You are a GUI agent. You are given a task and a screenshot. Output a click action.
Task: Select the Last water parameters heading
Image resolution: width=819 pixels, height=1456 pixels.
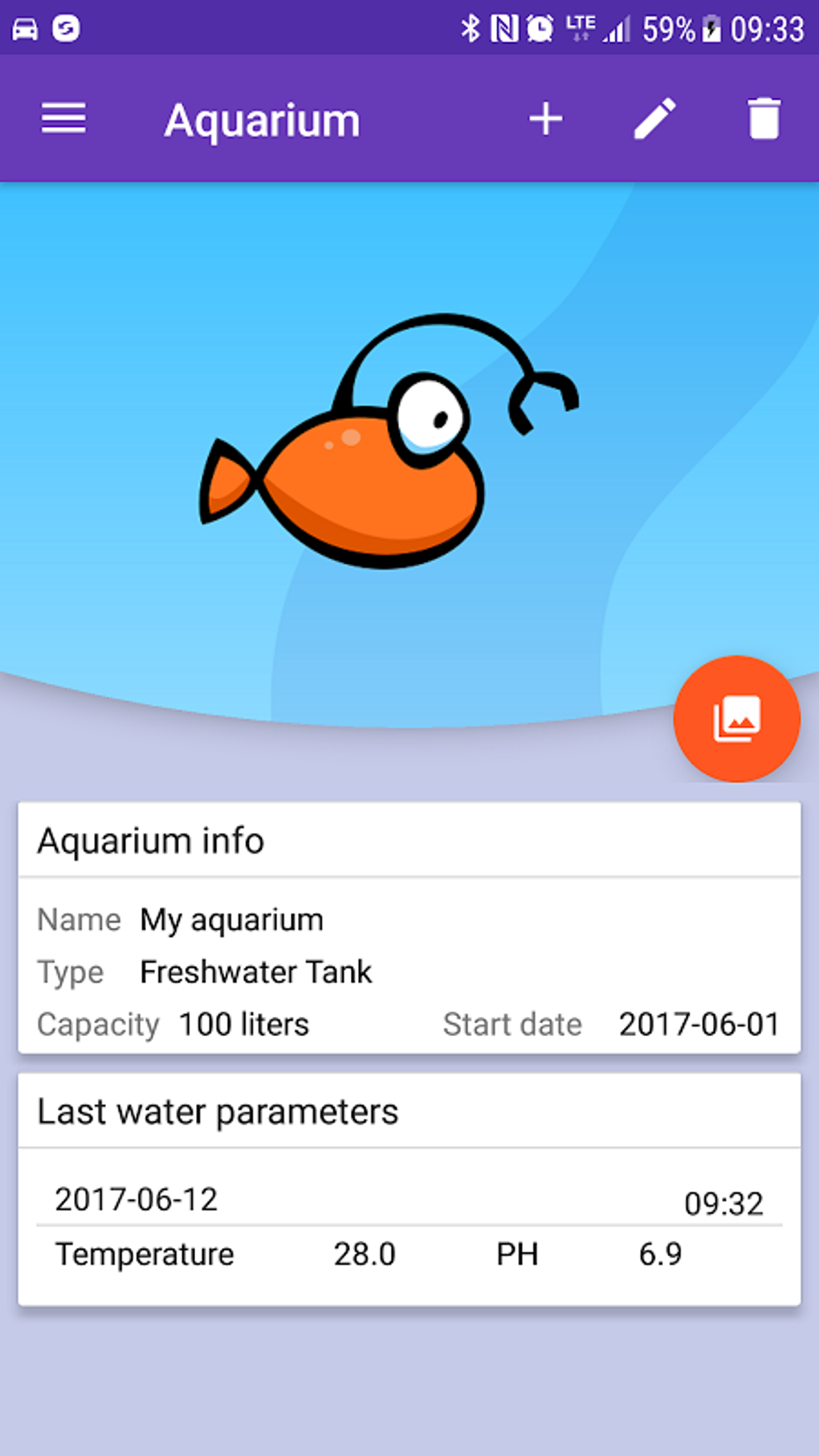(x=218, y=1111)
